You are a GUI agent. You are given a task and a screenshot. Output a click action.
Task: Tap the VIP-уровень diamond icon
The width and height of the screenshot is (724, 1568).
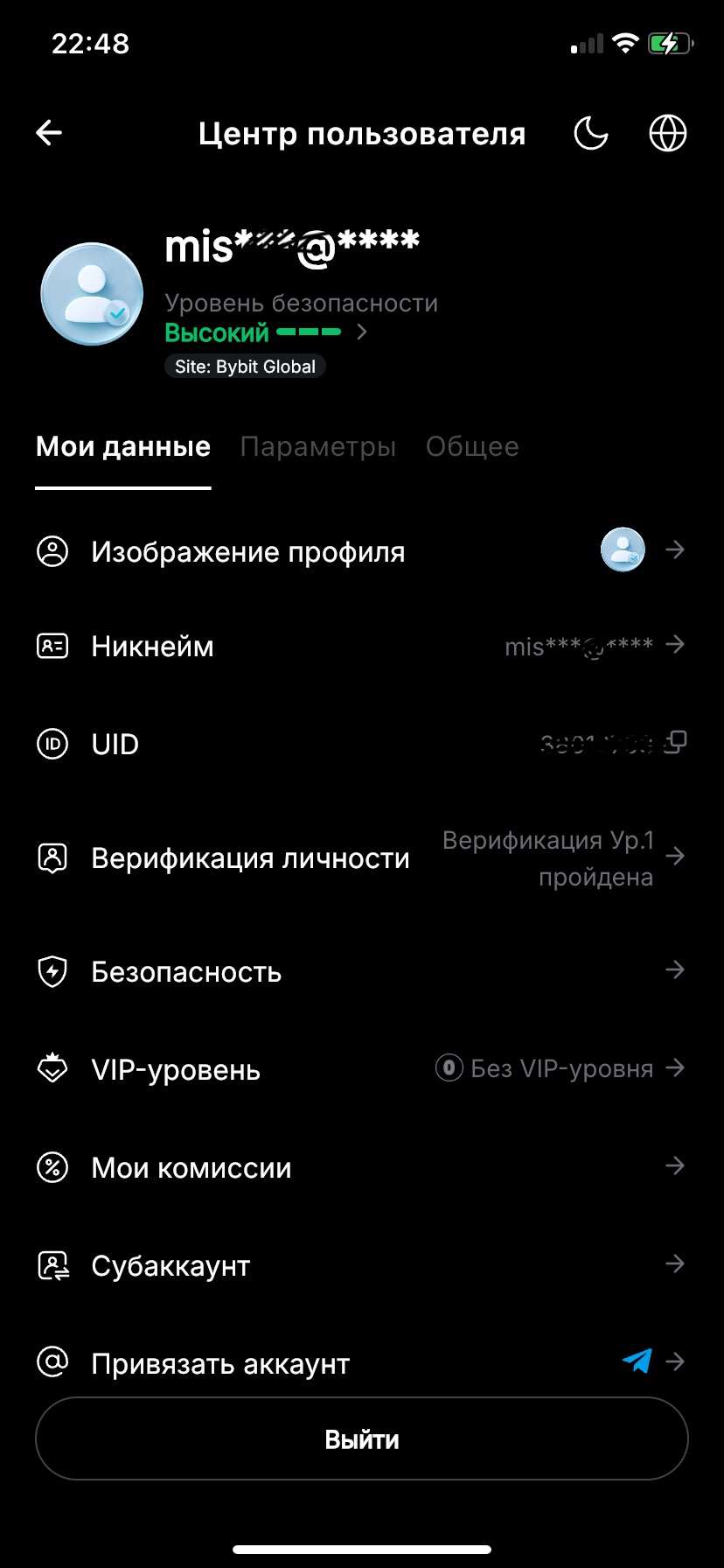click(x=52, y=1067)
